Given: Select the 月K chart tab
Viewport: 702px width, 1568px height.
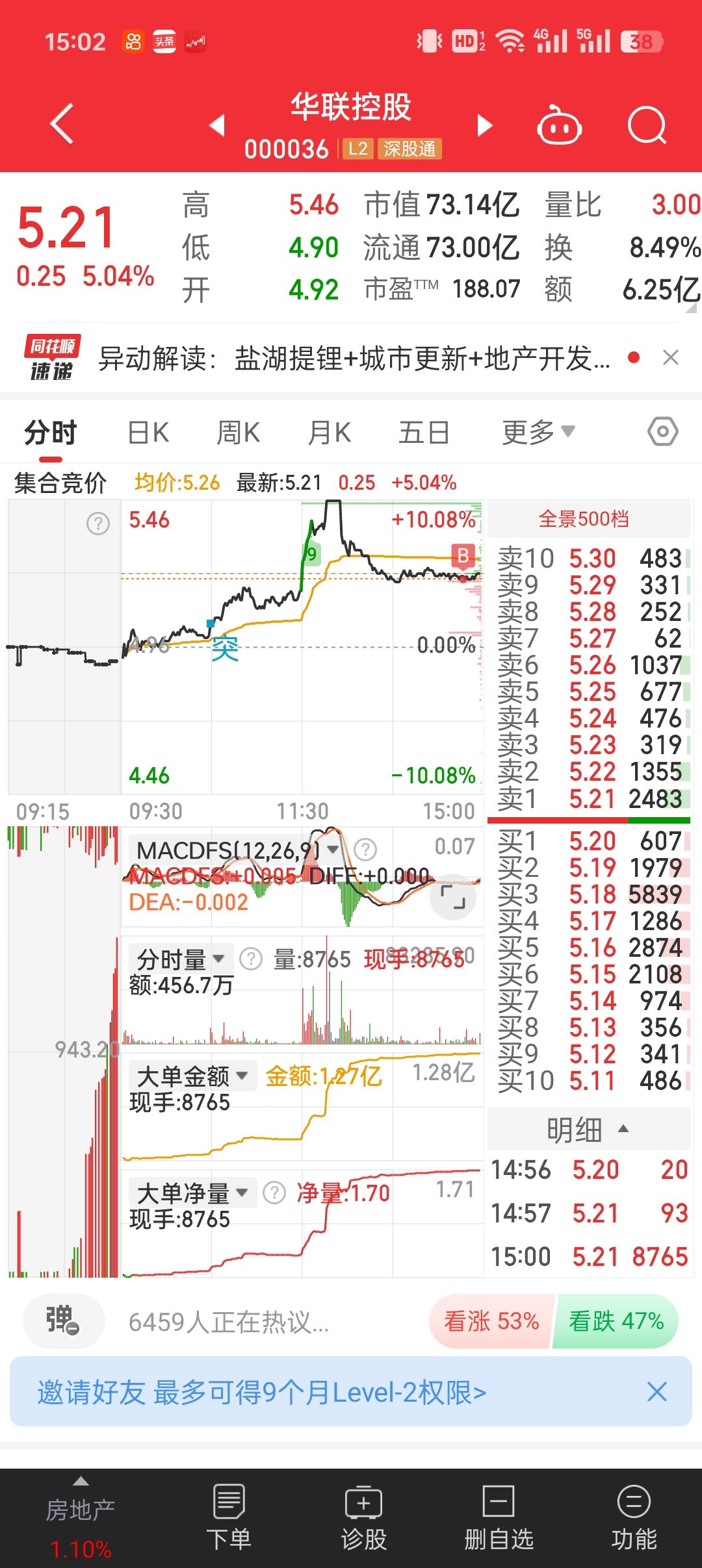Looking at the screenshot, I should (x=329, y=433).
